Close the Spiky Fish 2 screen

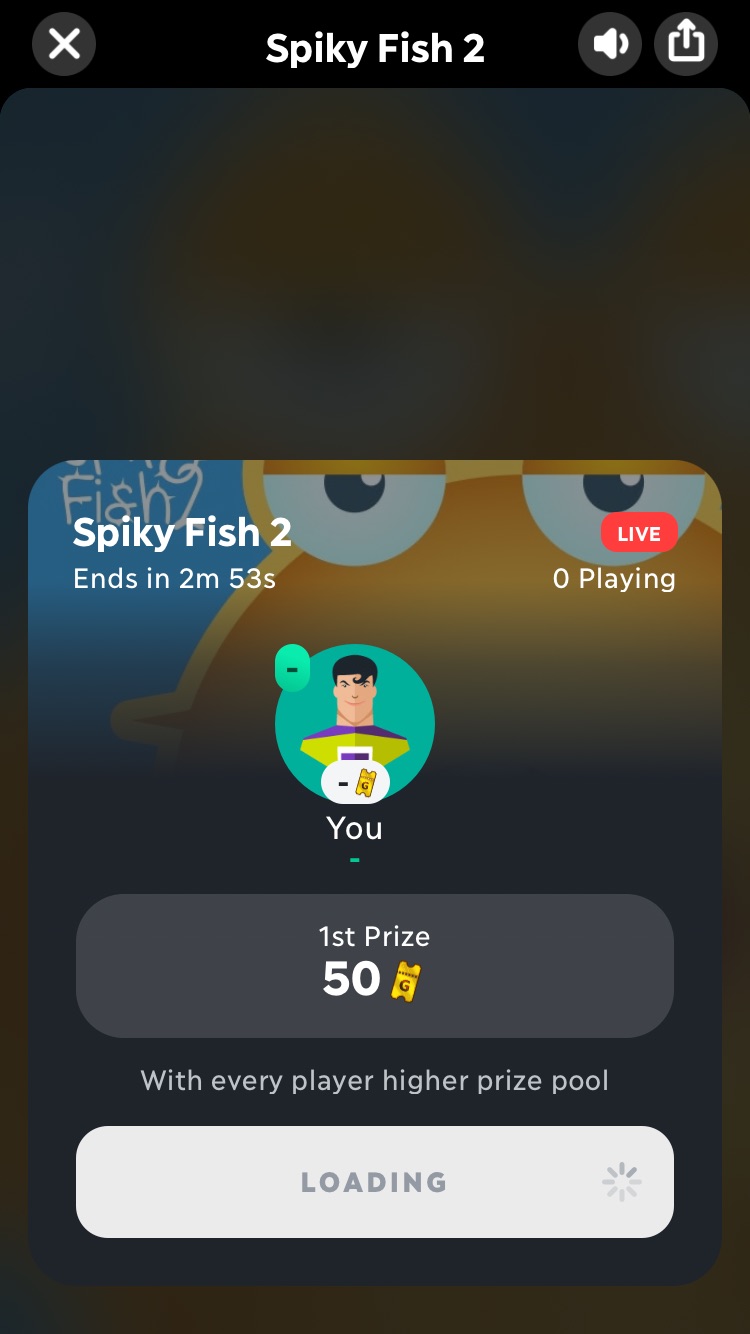64,45
